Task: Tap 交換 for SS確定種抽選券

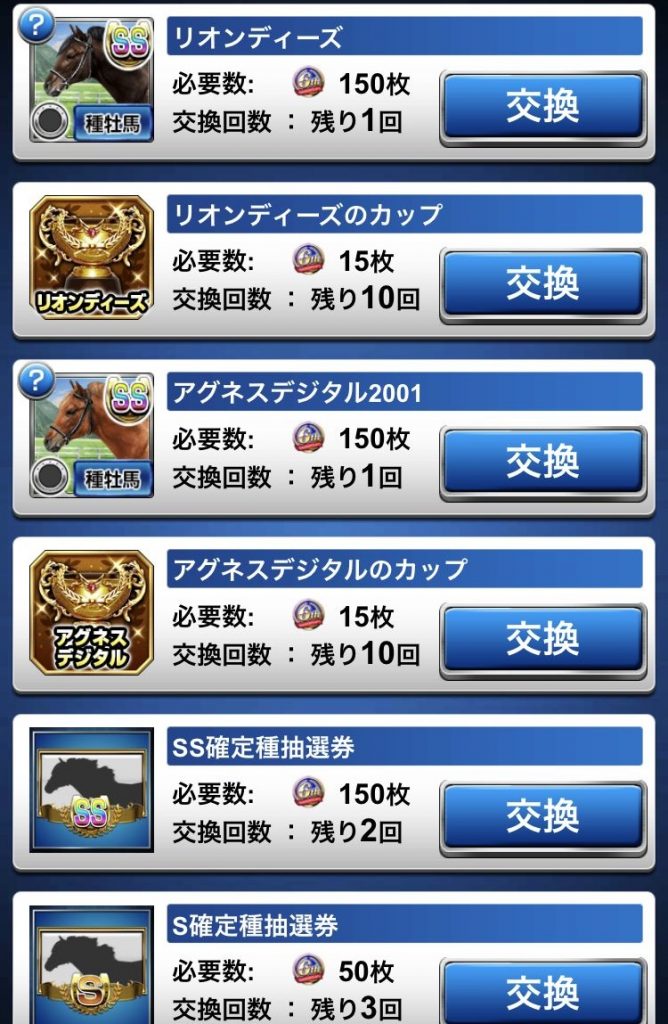Action: (543, 817)
